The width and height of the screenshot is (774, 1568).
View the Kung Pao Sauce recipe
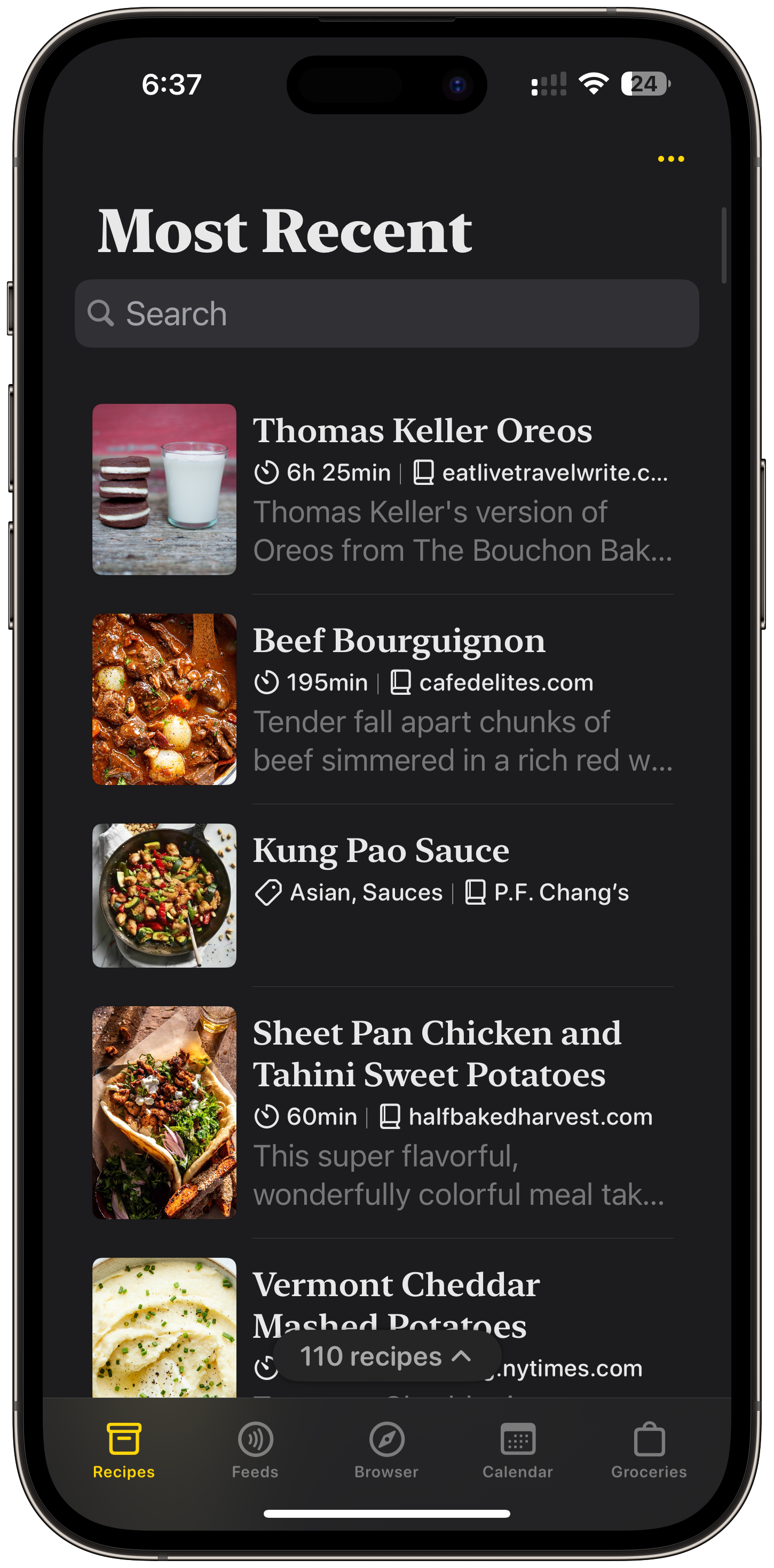(x=381, y=851)
